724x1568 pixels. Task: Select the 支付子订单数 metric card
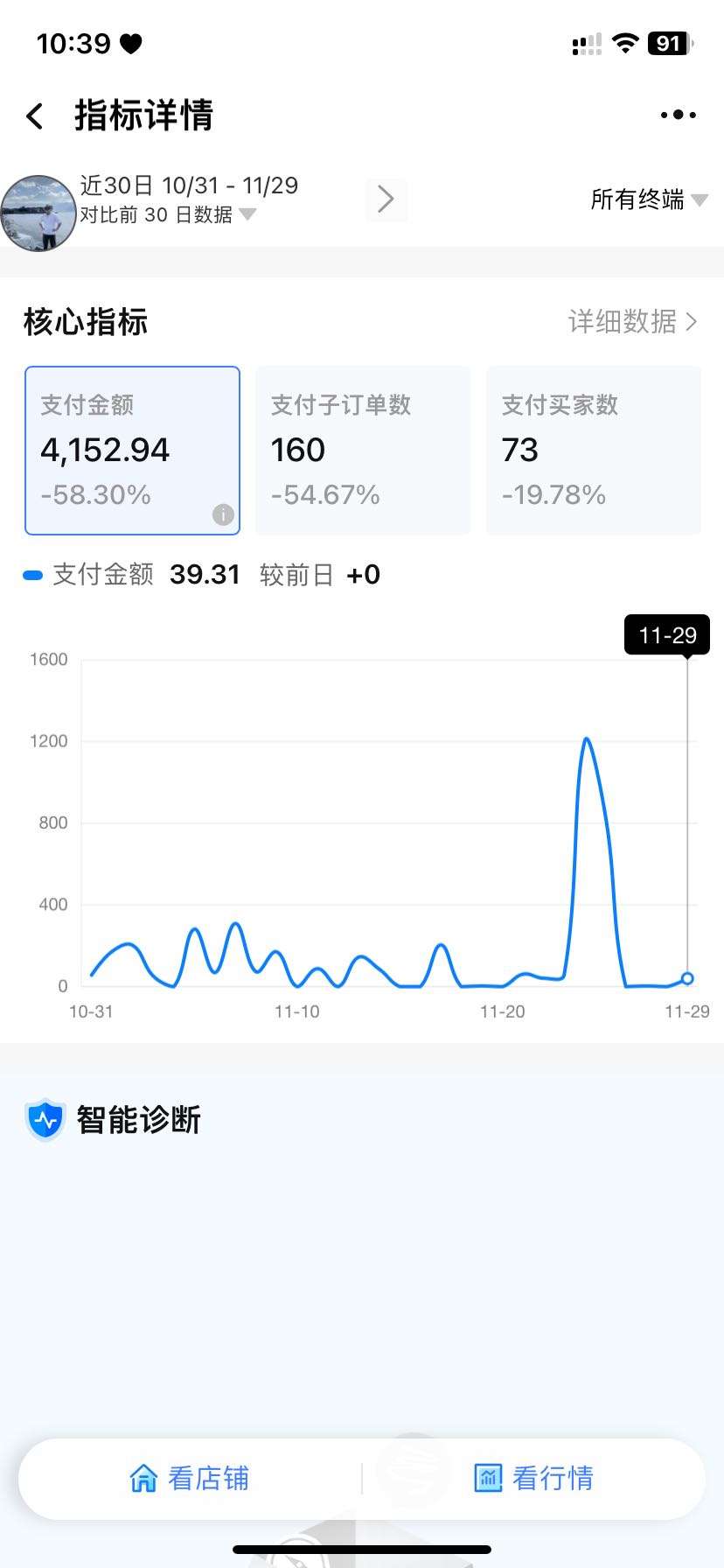(363, 451)
